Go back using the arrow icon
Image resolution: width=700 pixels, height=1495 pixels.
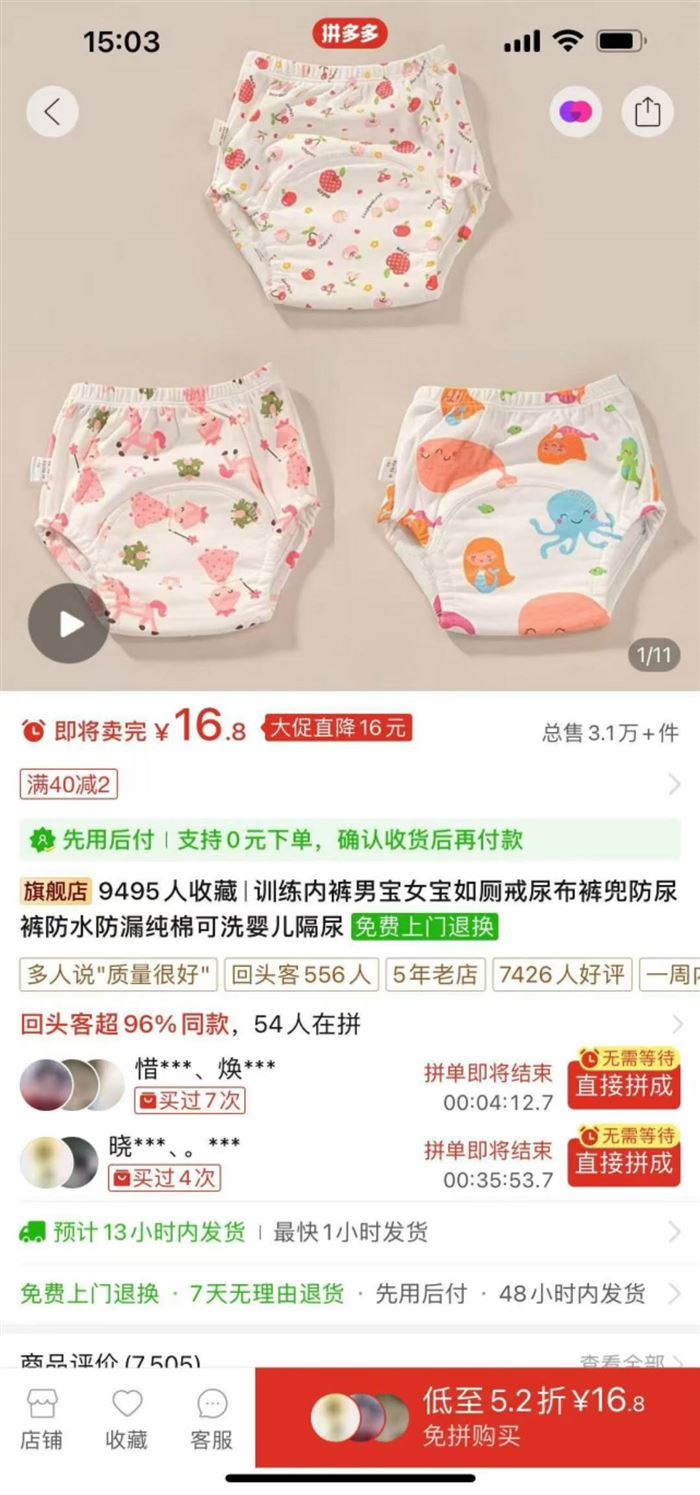[52, 112]
